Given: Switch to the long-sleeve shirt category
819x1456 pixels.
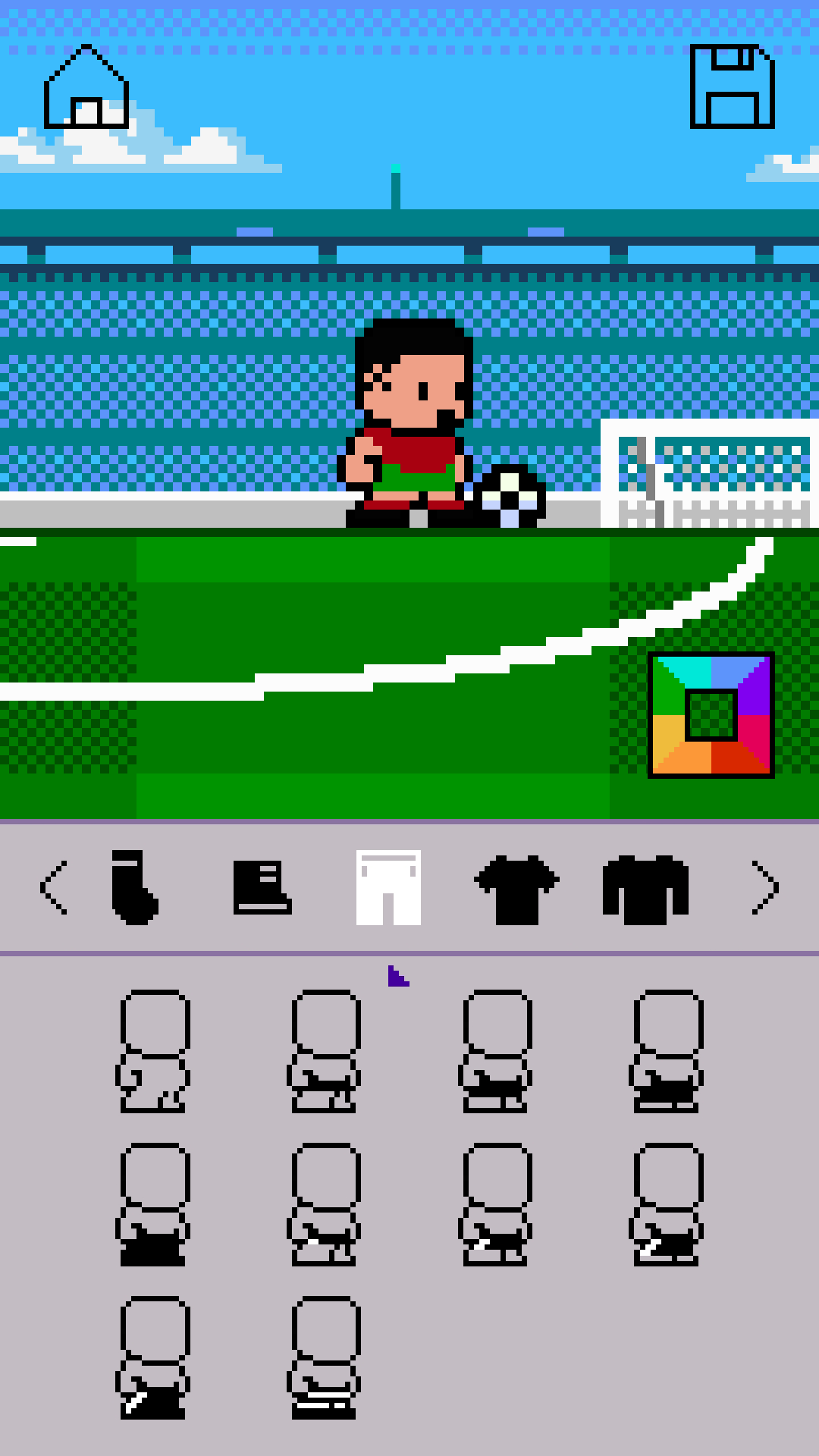Looking at the screenshot, I should pos(645,887).
